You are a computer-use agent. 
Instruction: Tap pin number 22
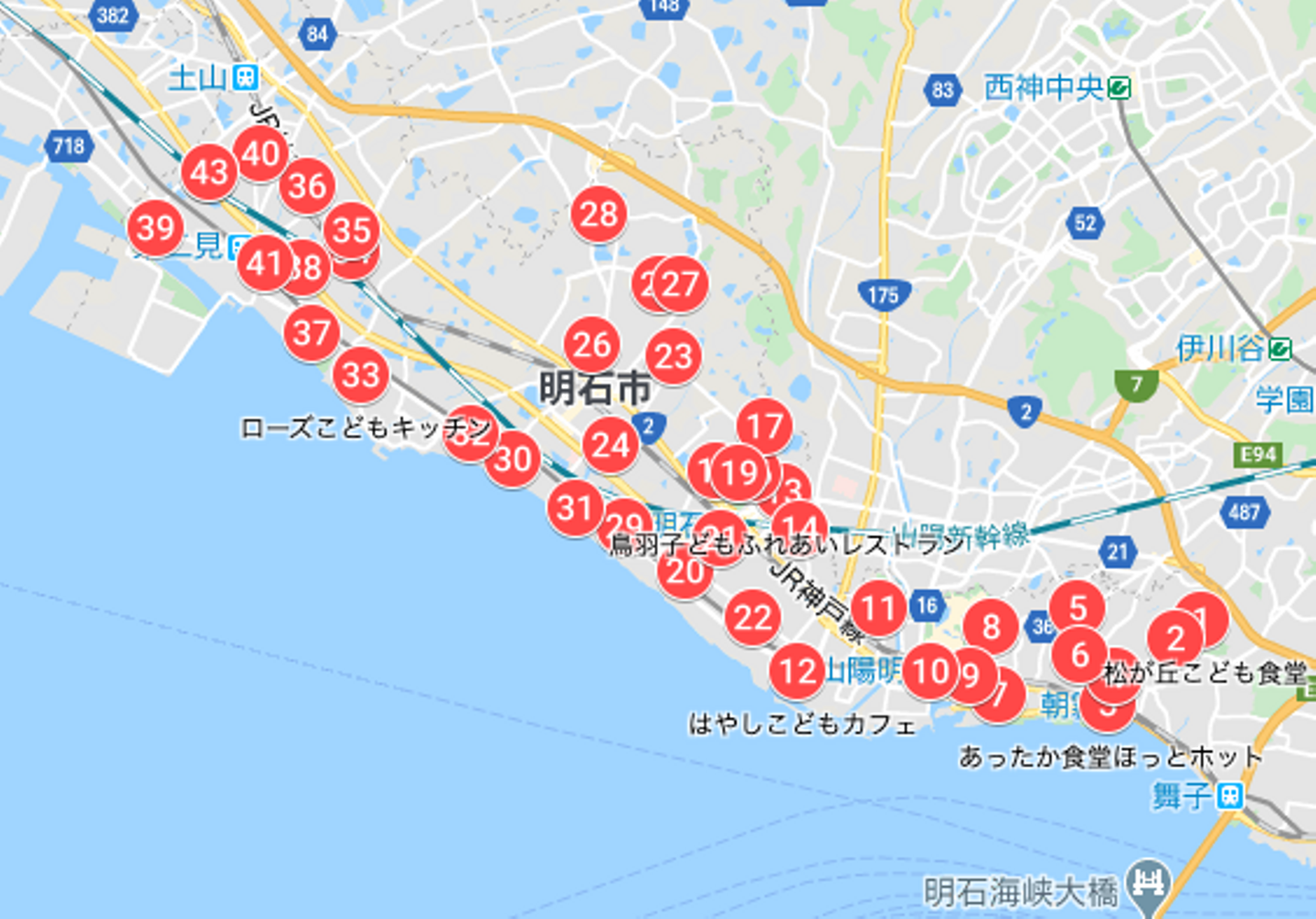click(x=753, y=618)
